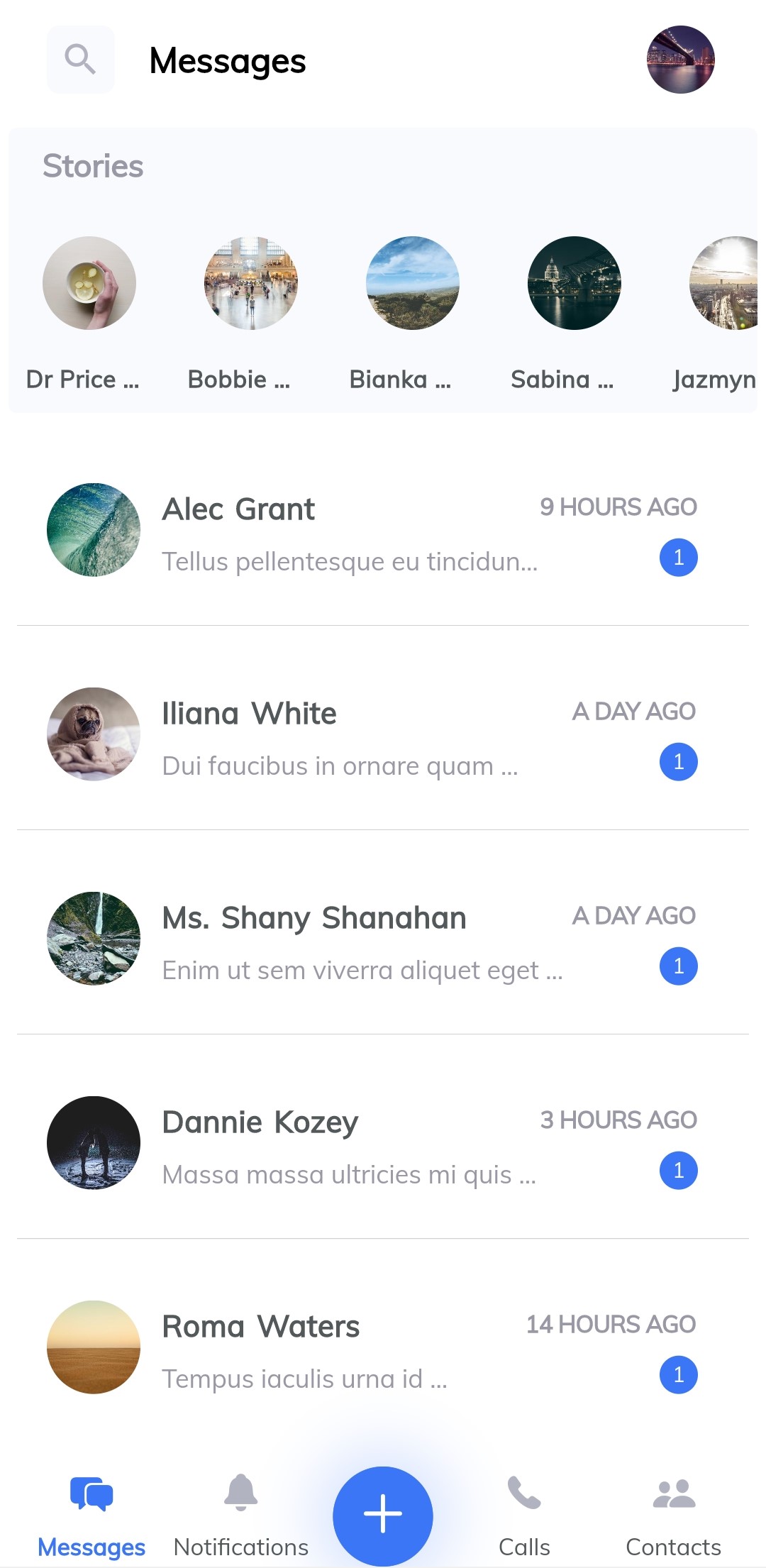This screenshot has width=766, height=1568.
Task: Tap the blue plus compose button
Action: click(x=382, y=1515)
